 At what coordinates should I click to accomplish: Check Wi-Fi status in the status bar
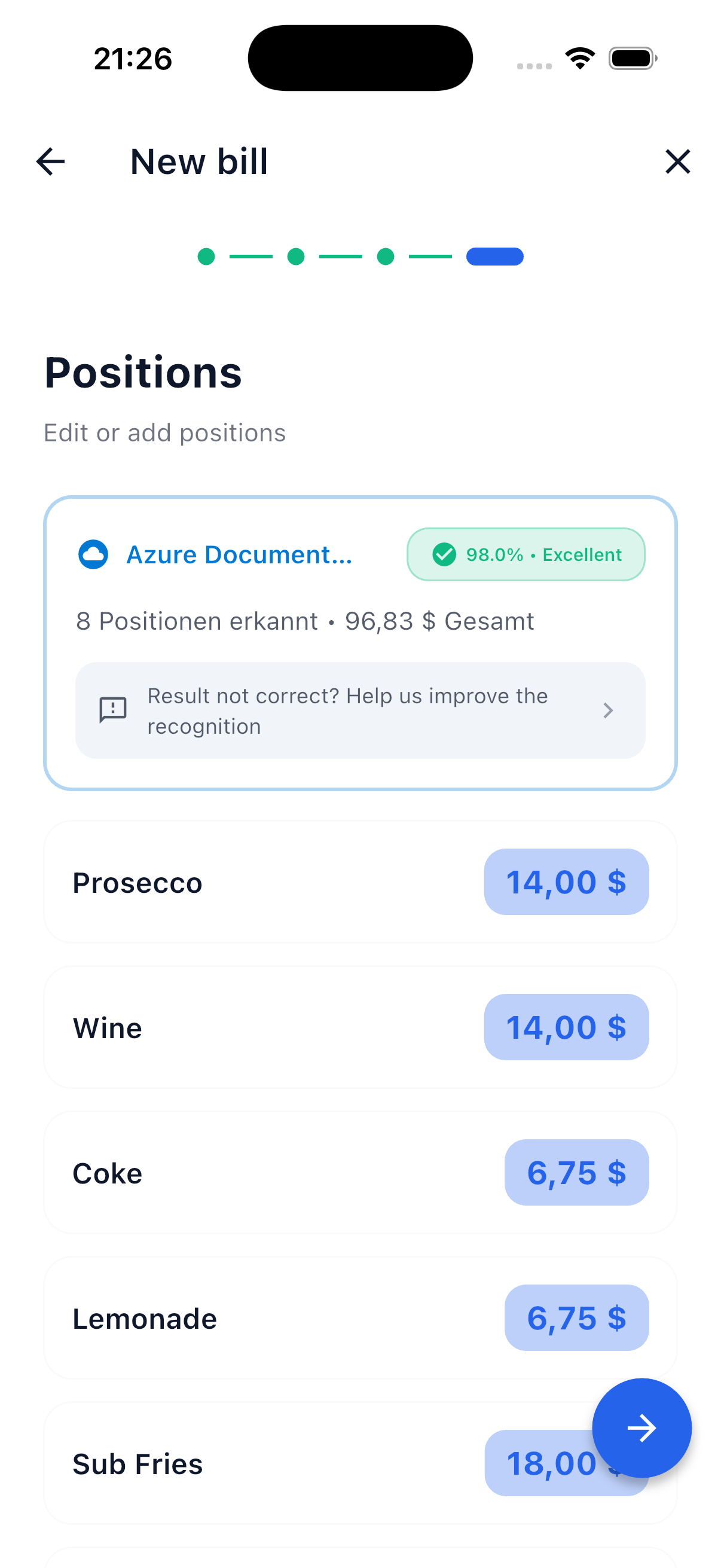[x=579, y=57]
